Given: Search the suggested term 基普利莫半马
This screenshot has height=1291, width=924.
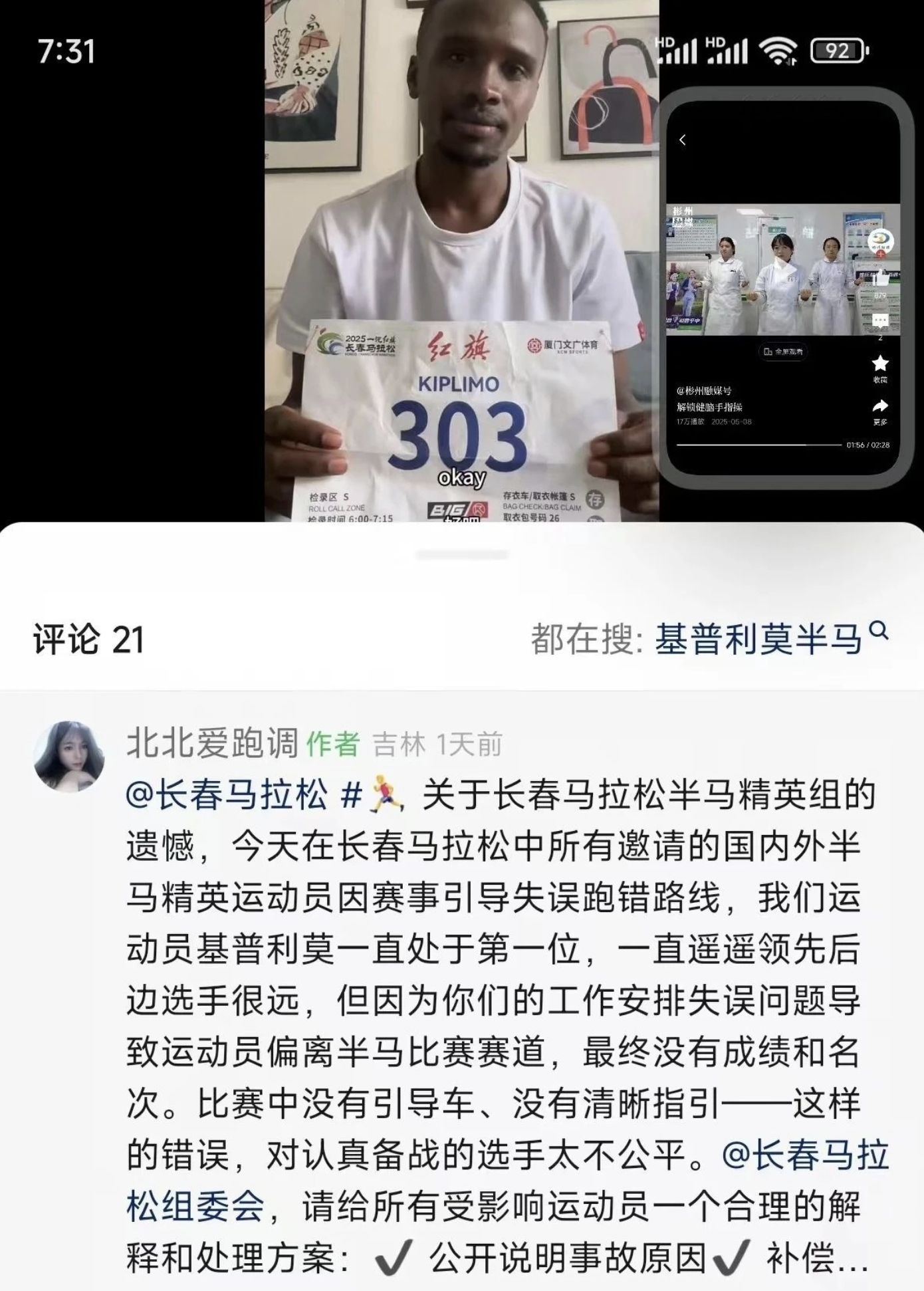Looking at the screenshot, I should click(x=758, y=640).
